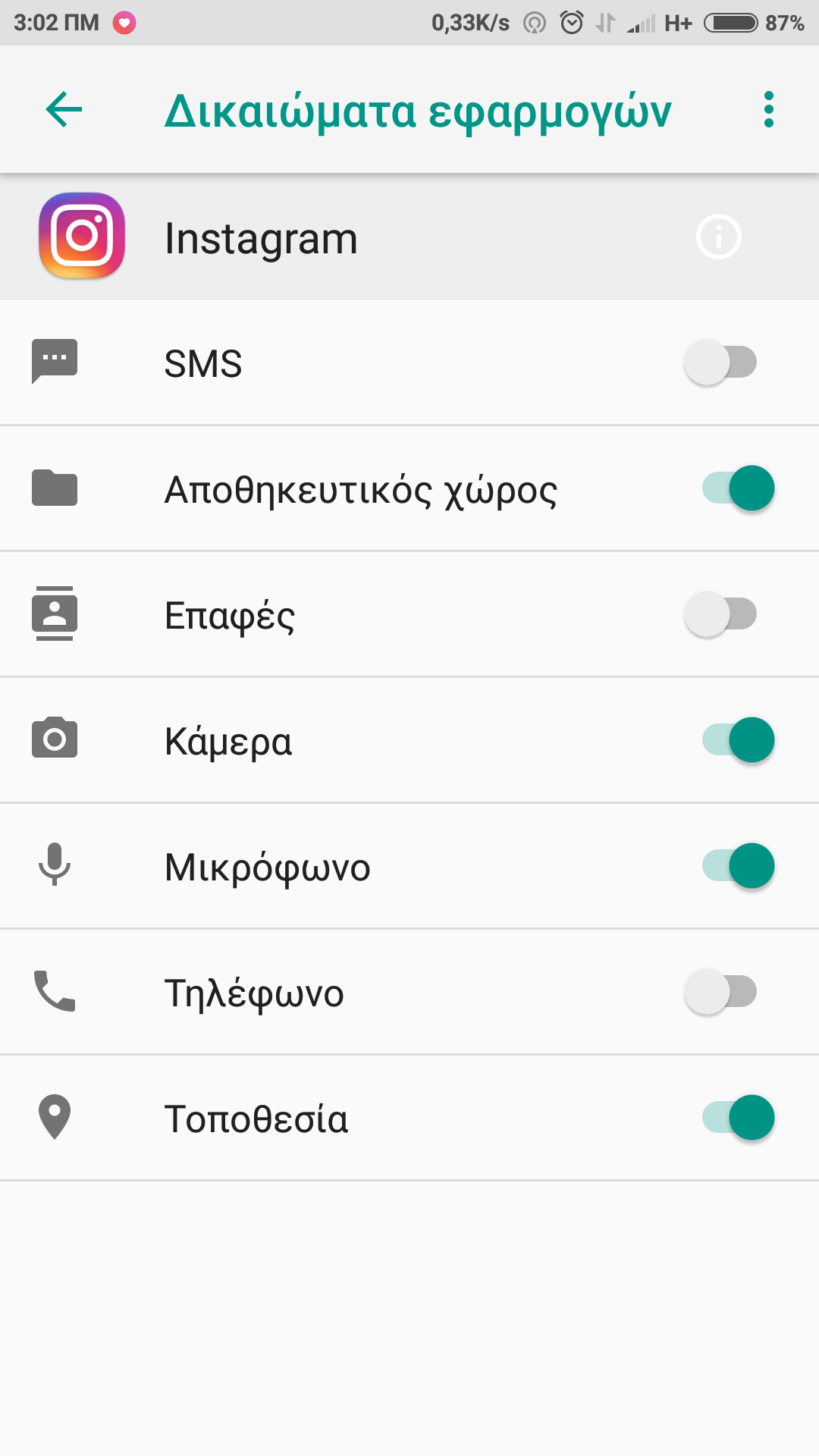The width and height of the screenshot is (819, 1456).
Task: Open the three-dot overflow menu
Action: point(768,110)
